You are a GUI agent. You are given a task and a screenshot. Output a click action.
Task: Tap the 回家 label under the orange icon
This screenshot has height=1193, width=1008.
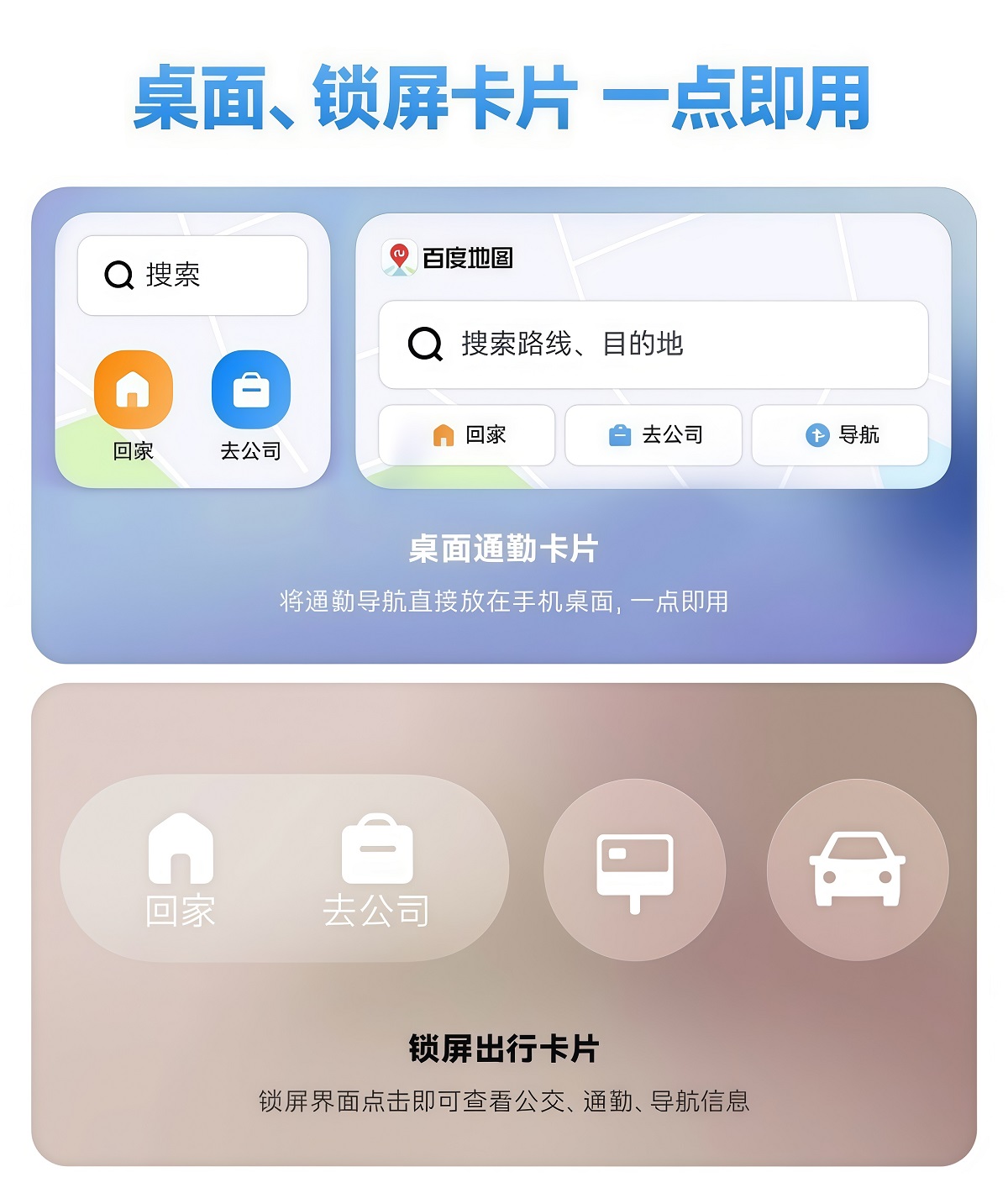134,450
